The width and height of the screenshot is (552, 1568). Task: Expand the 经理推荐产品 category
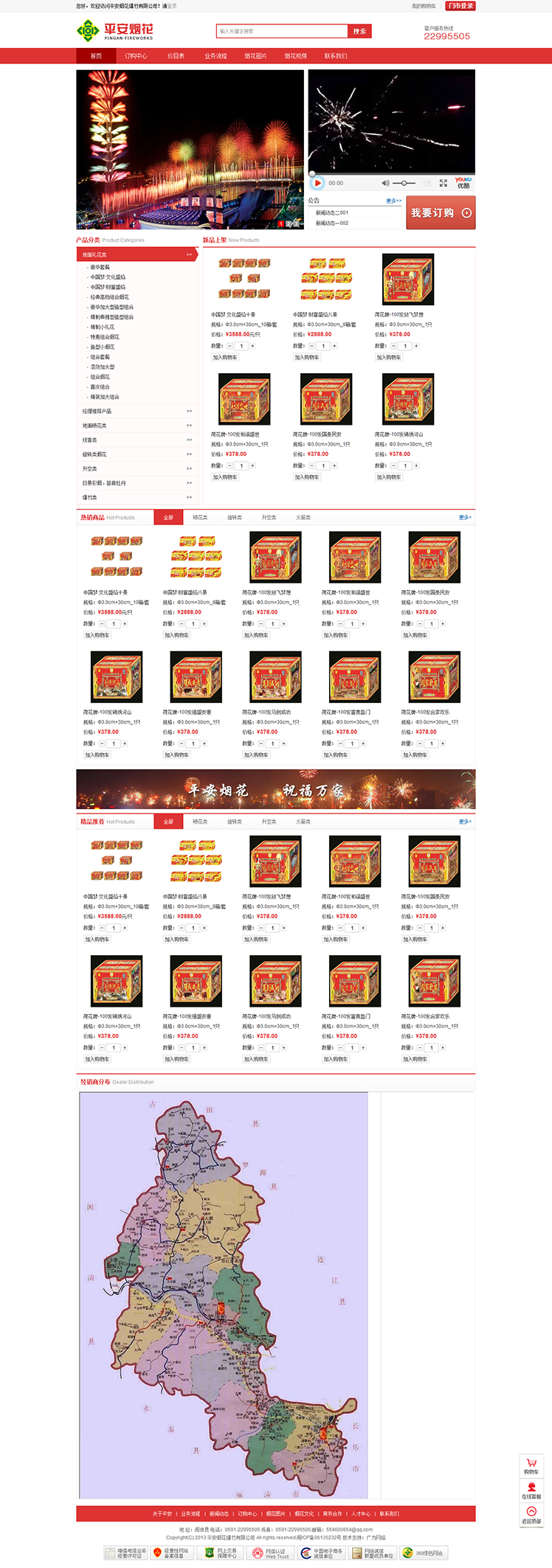(137, 411)
